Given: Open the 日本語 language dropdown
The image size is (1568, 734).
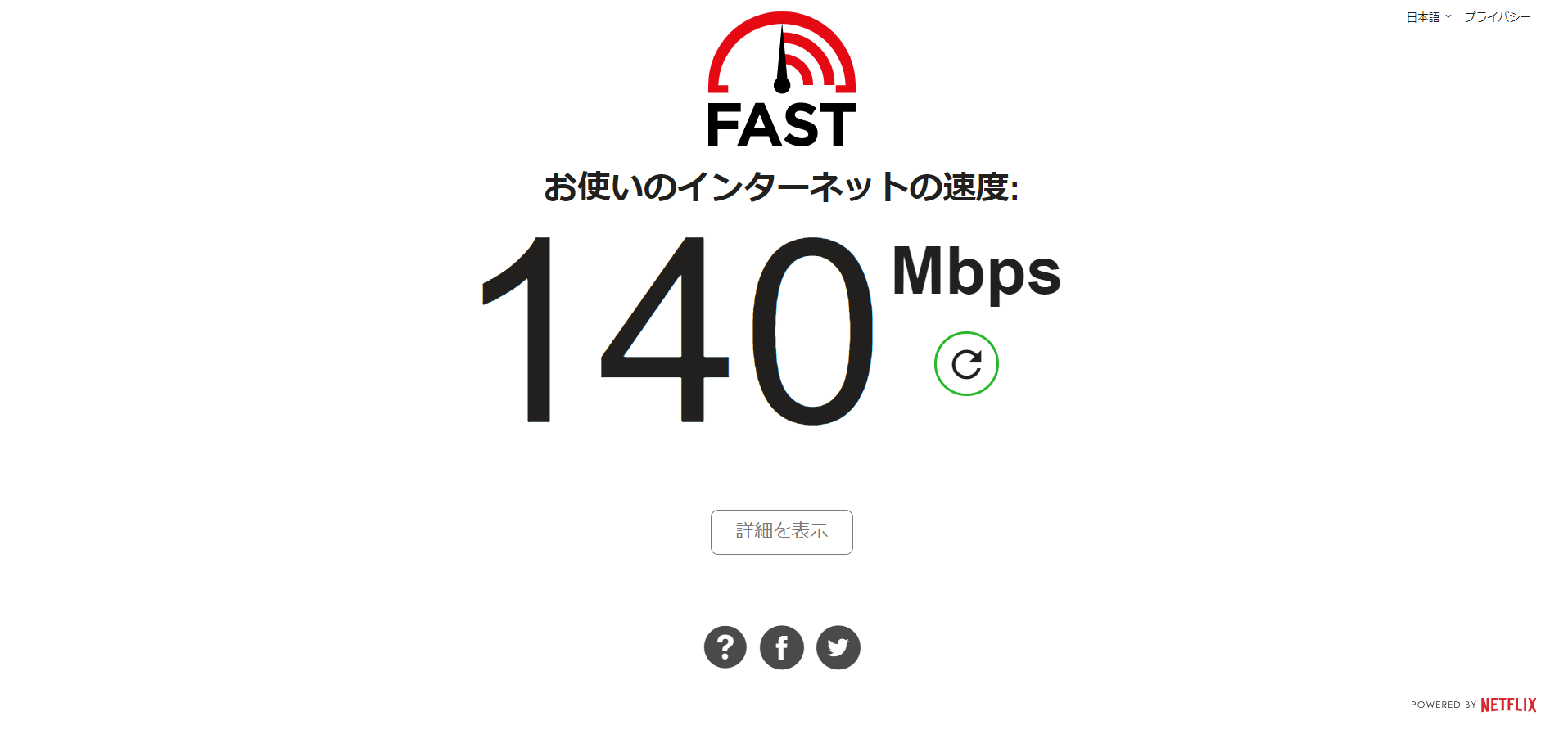Looking at the screenshot, I should click(1428, 17).
